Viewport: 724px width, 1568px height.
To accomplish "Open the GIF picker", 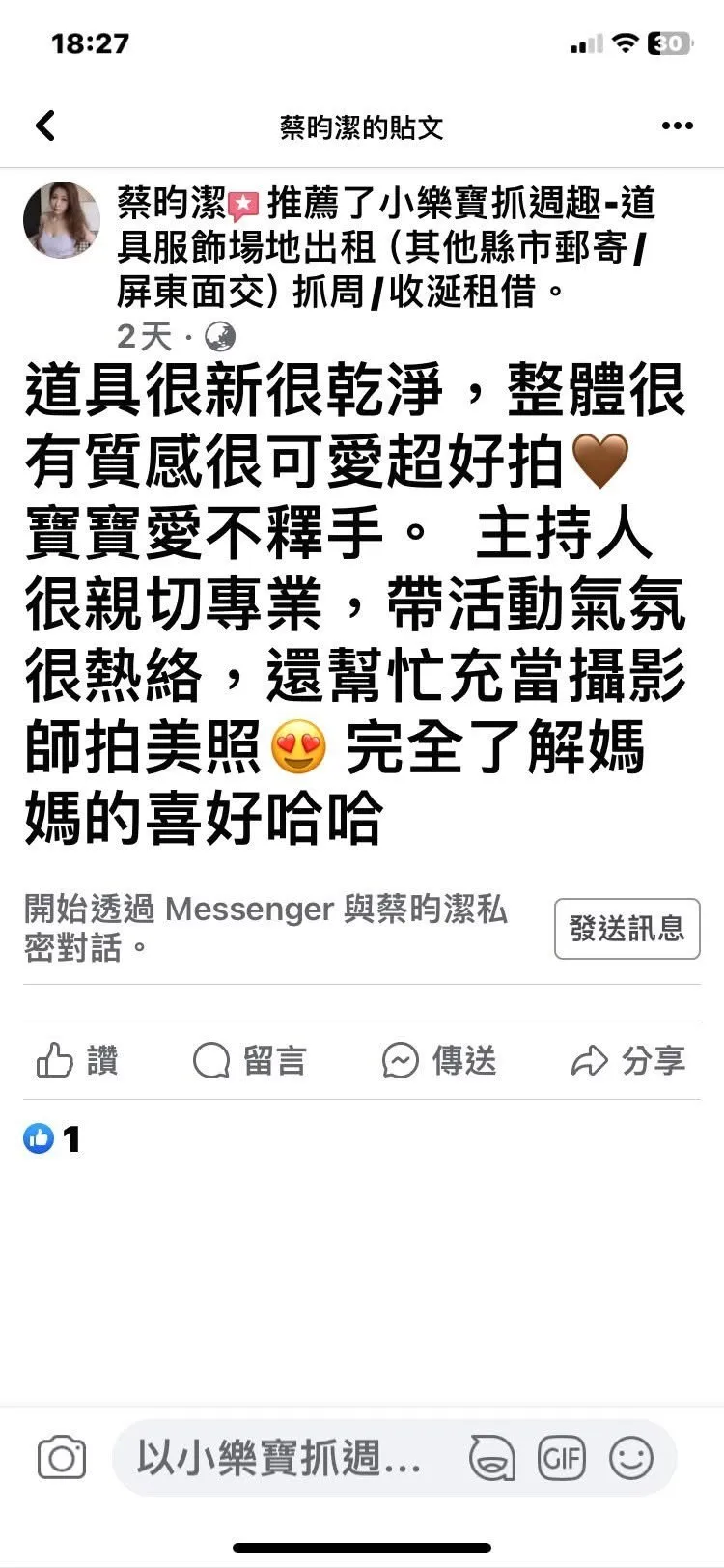I will click(x=562, y=1458).
